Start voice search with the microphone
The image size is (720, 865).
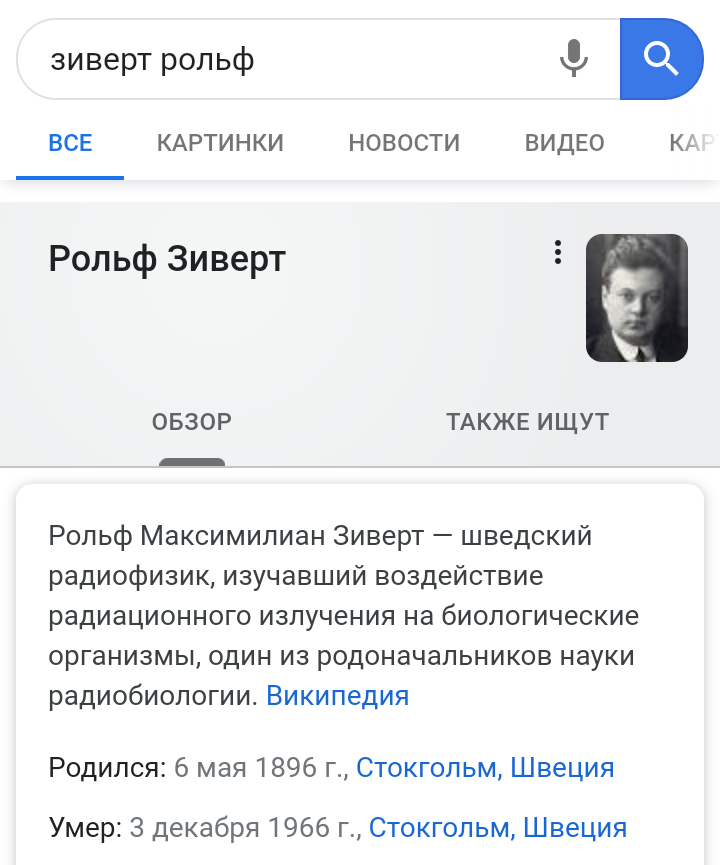573,59
